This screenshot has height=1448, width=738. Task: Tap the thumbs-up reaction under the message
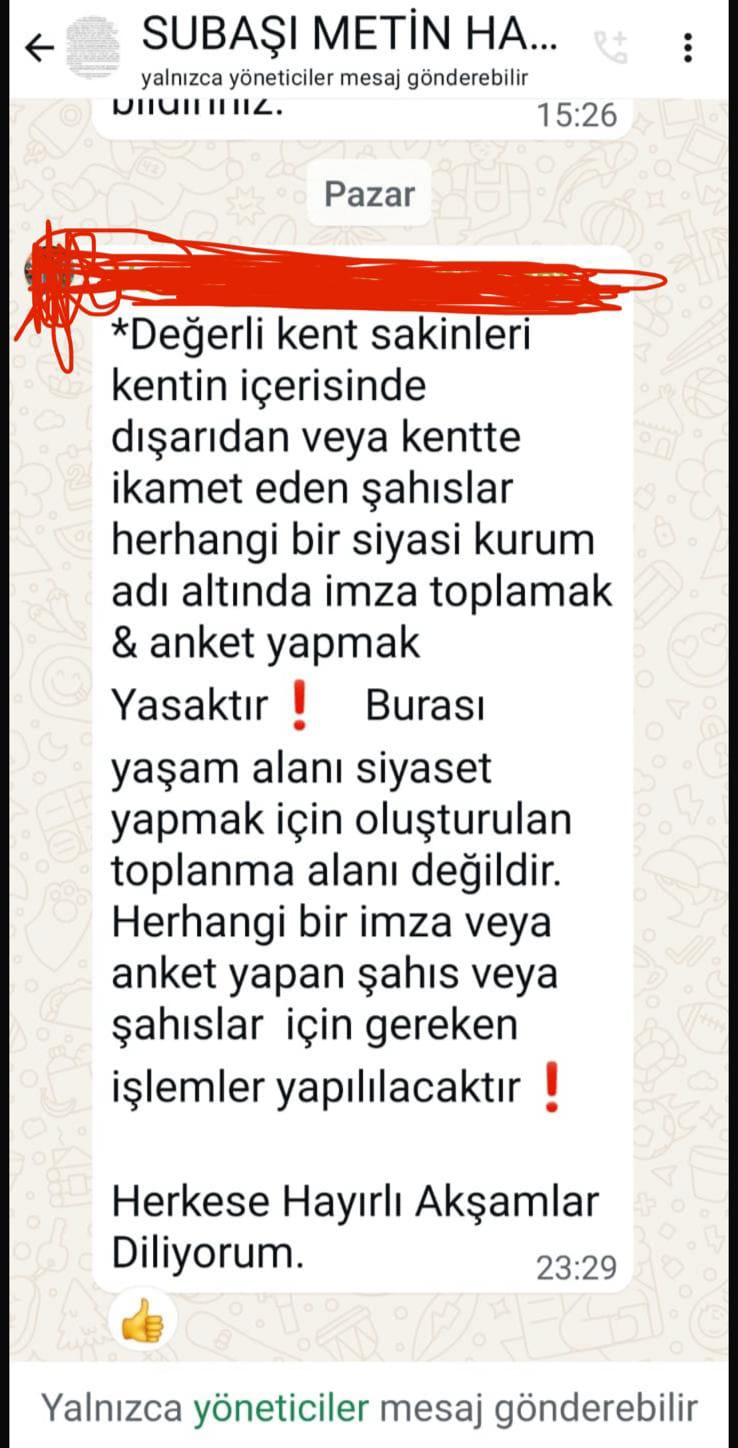click(141, 1325)
